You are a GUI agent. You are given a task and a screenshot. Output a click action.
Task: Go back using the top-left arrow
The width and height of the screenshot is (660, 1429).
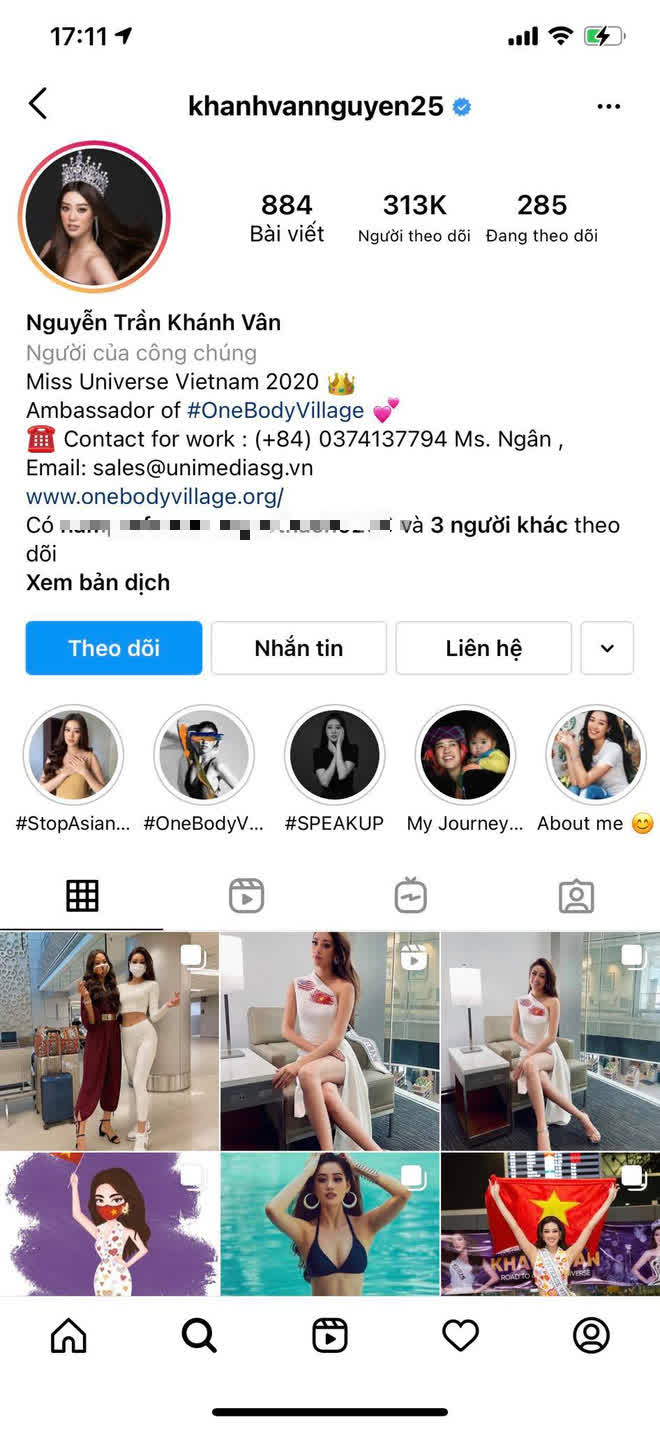38,104
